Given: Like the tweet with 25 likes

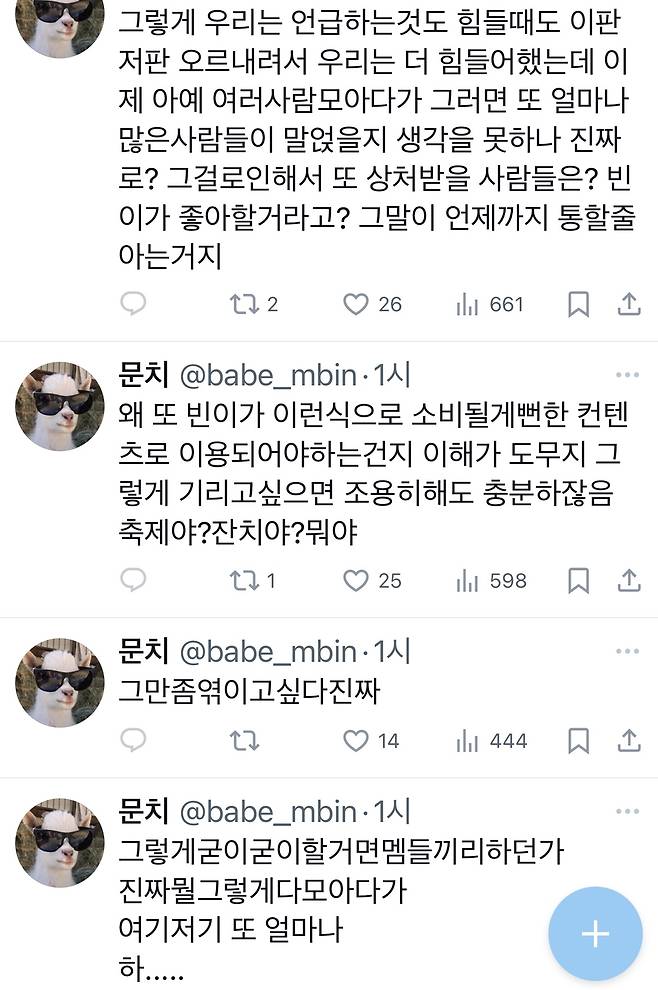Looking at the screenshot, I should coord(356,580).
